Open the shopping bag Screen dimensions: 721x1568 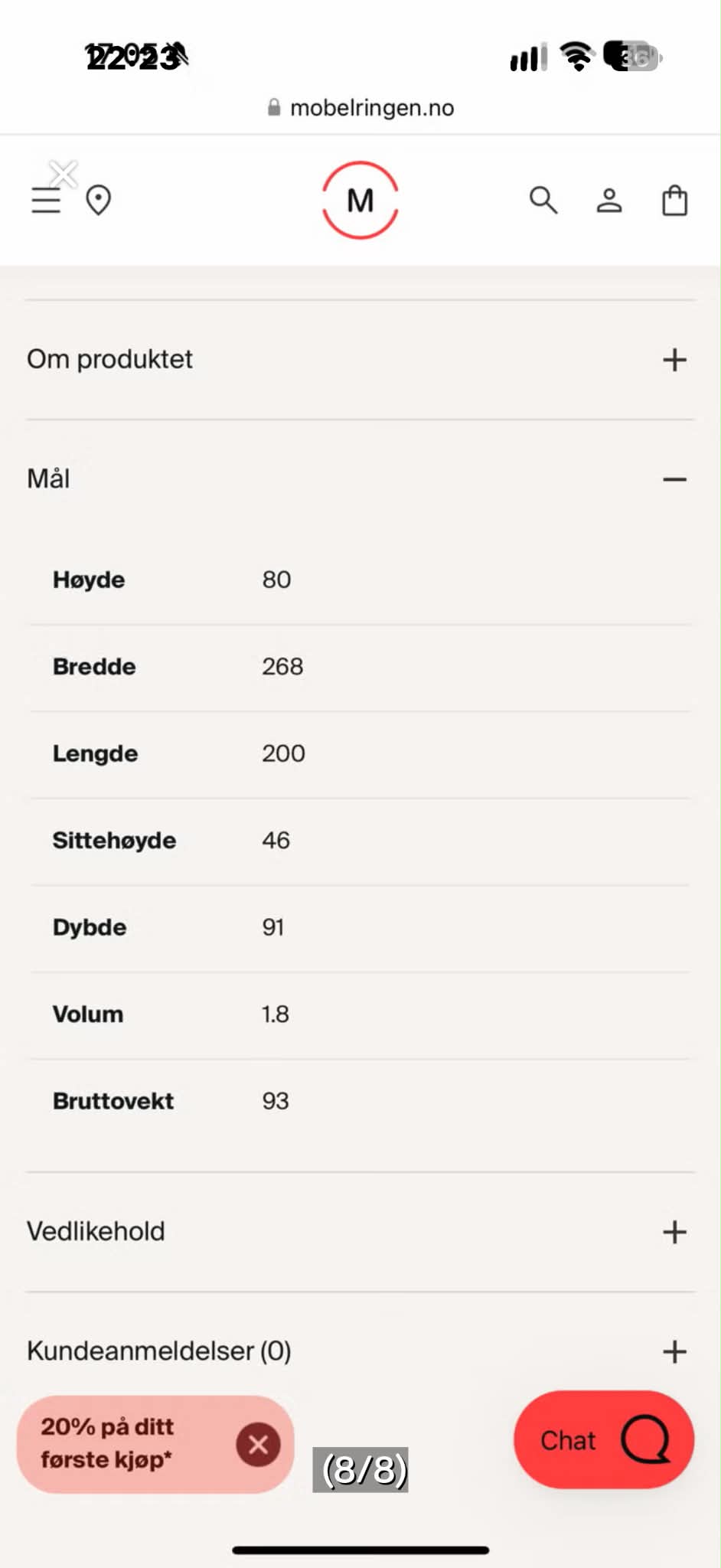(674, 201)
